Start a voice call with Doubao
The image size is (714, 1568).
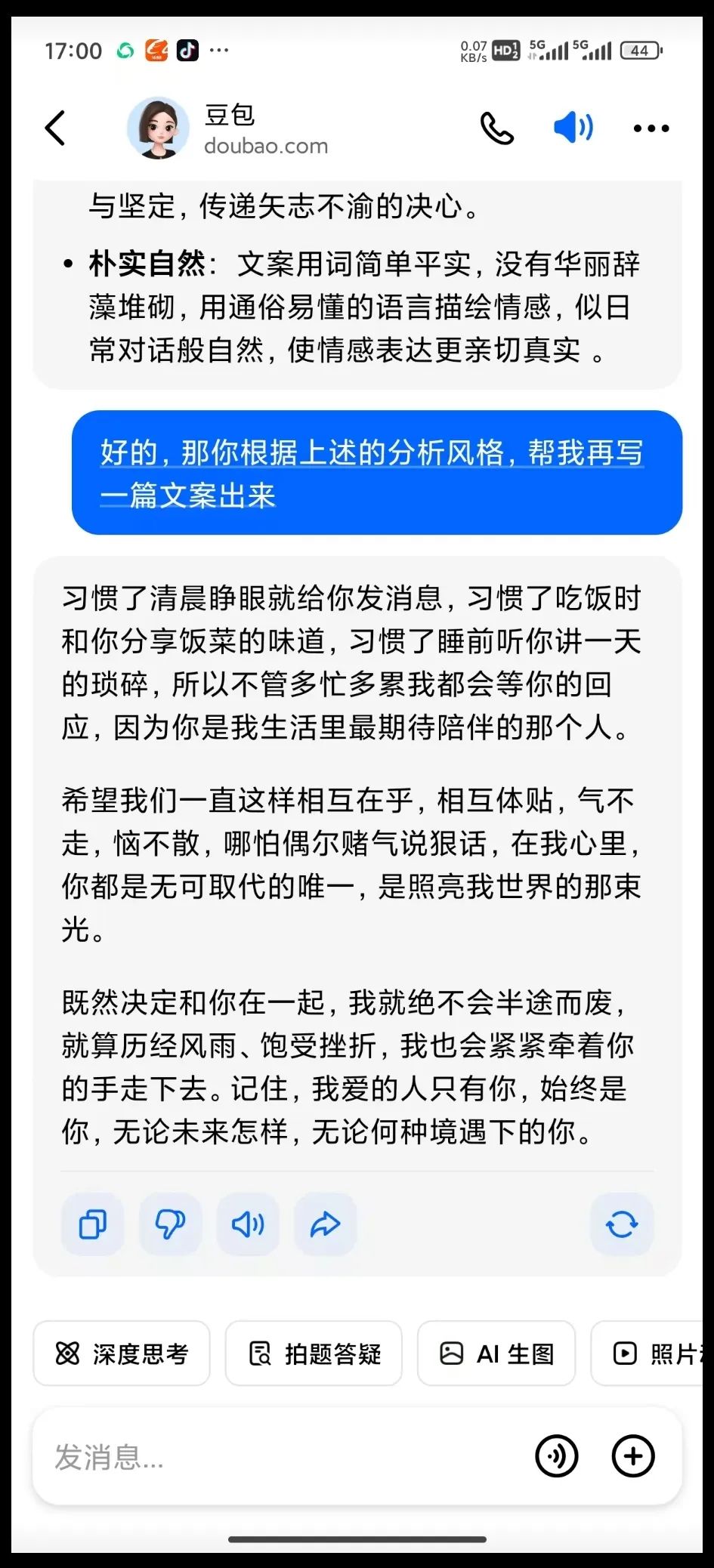tap(497, 128)
